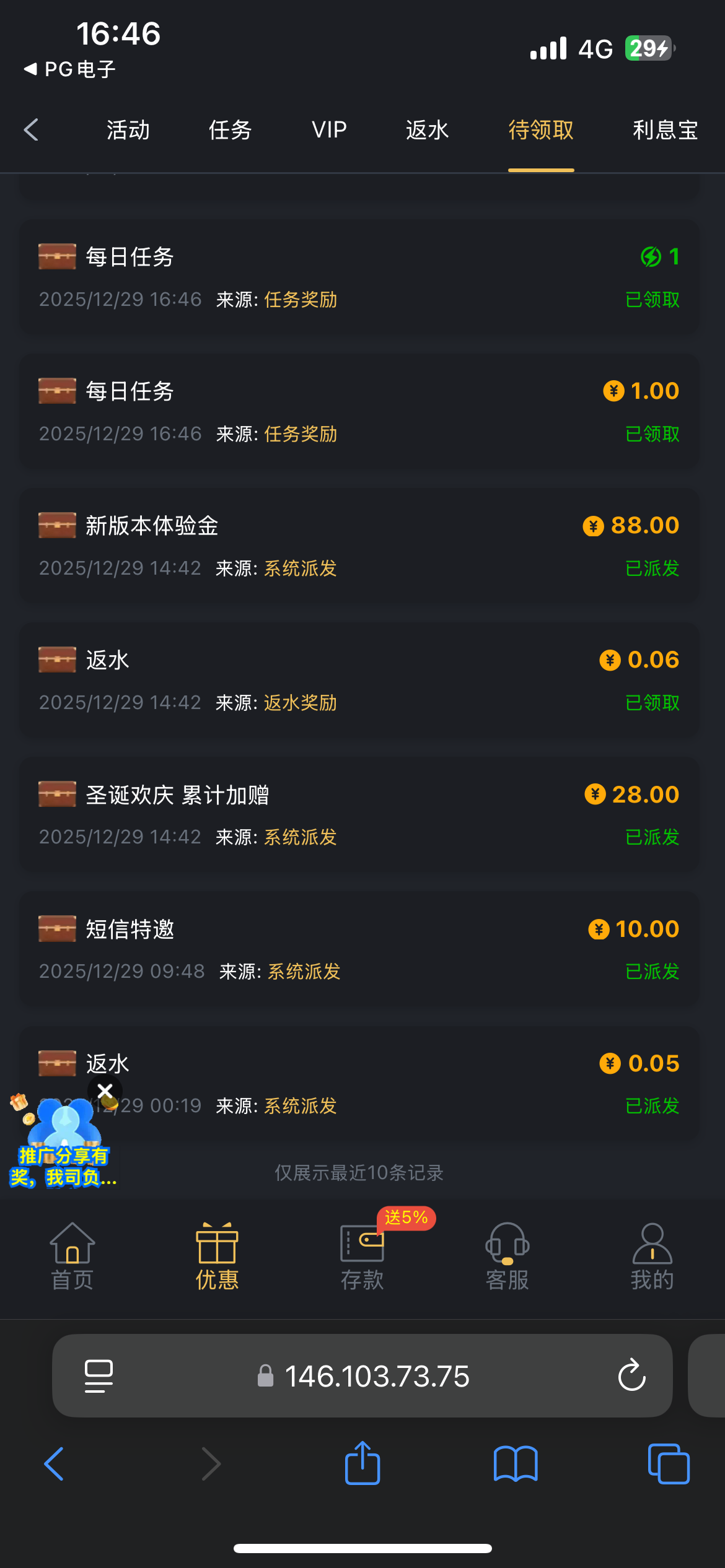
Task: Reload the page in the address bar
Action: (631, 1375)
